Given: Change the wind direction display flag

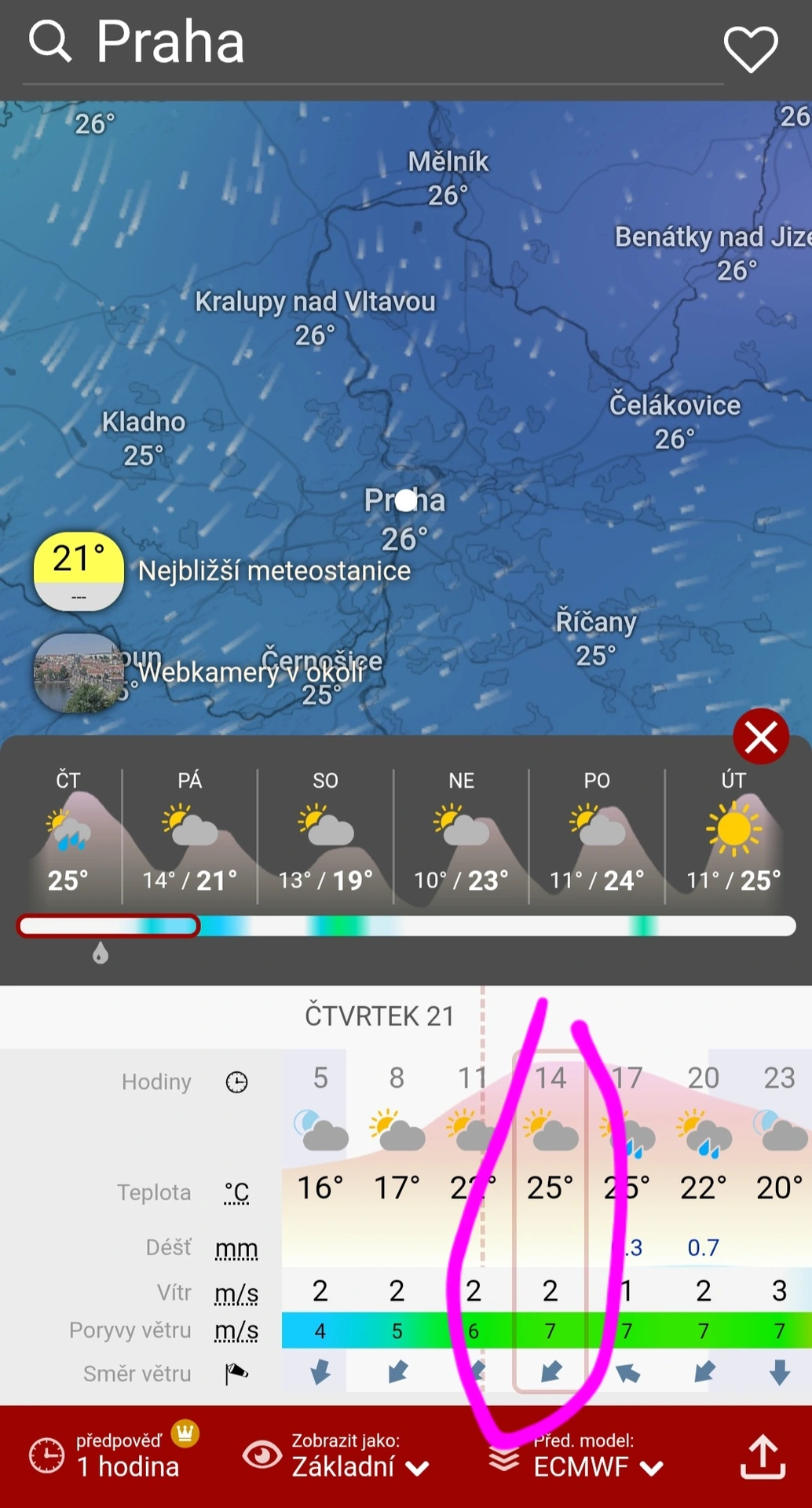Looking at the screenshot, I should (x=236, y=1374).
